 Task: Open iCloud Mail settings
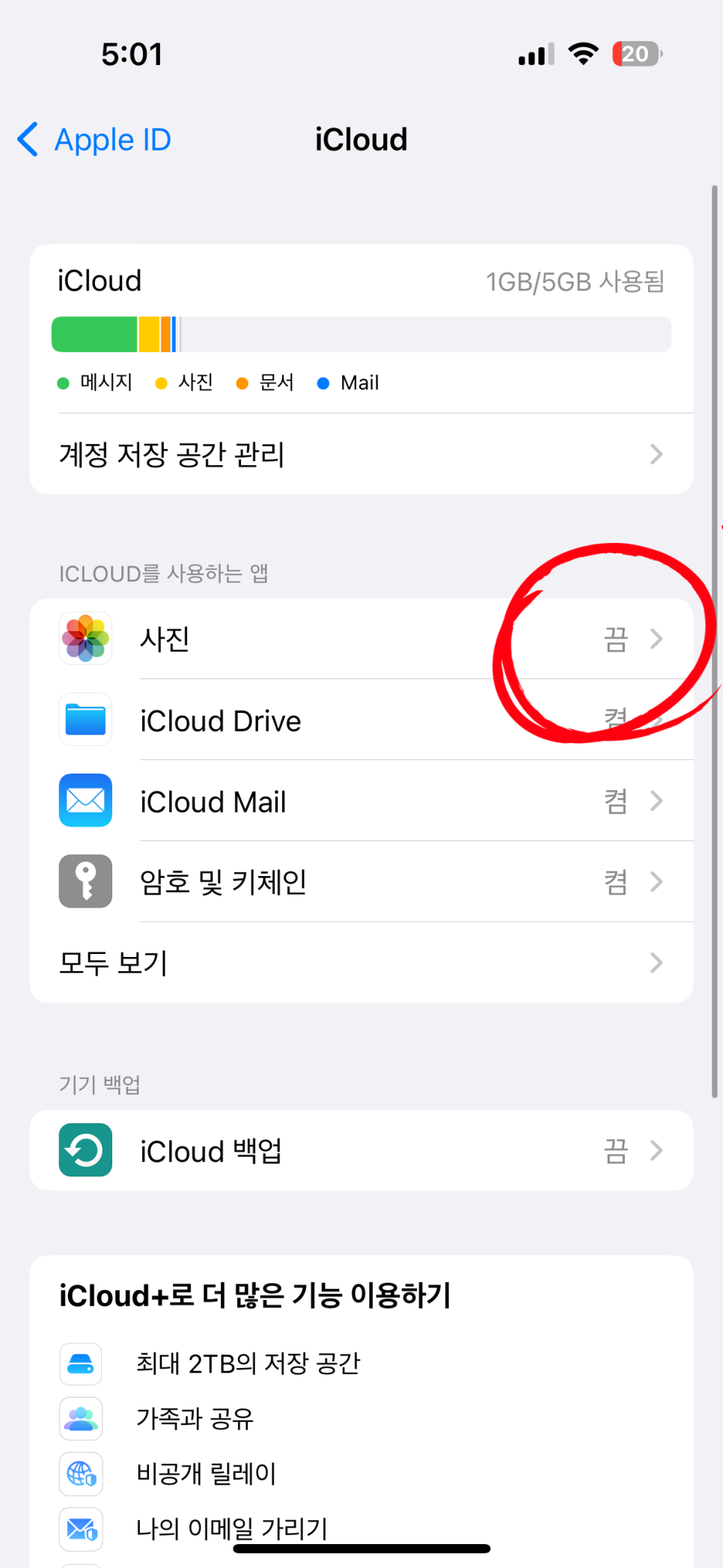(x=361, y=801)
